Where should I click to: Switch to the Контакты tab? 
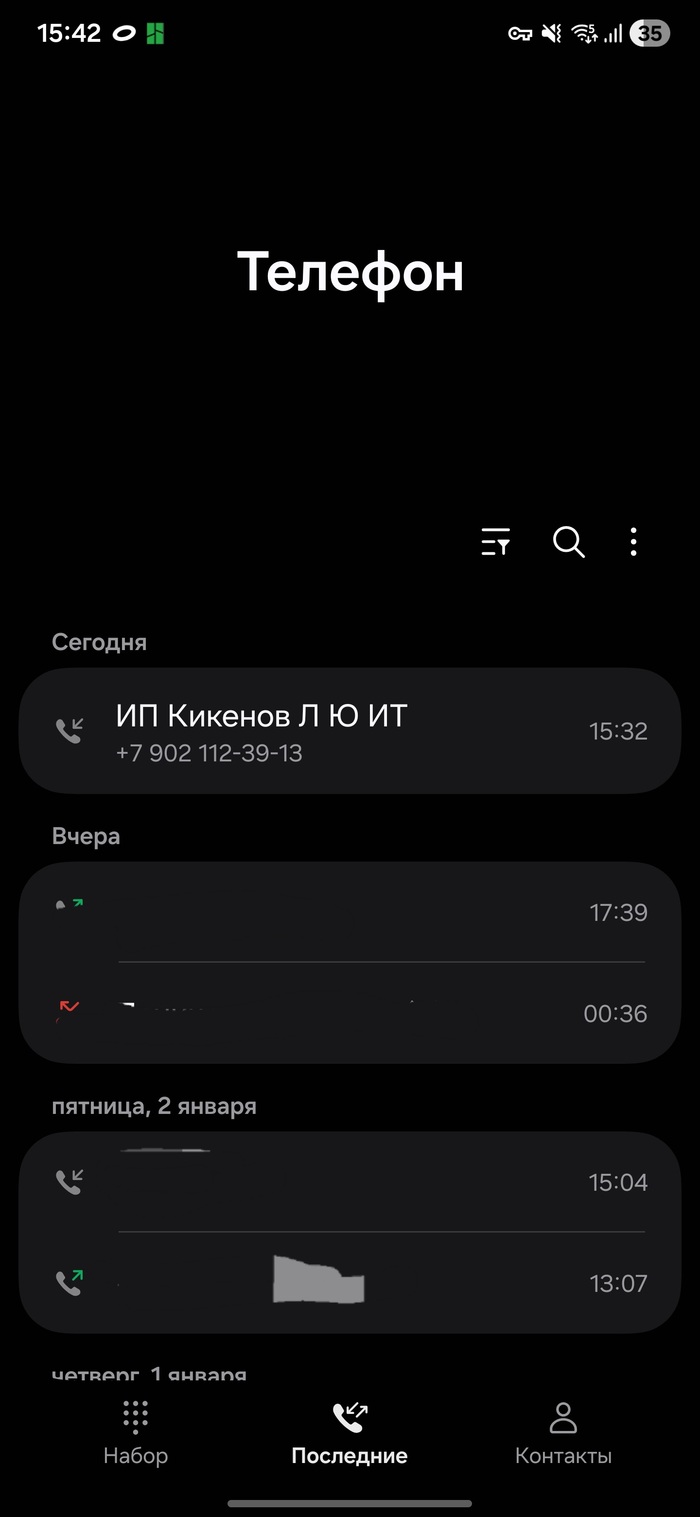(563, 1432)
